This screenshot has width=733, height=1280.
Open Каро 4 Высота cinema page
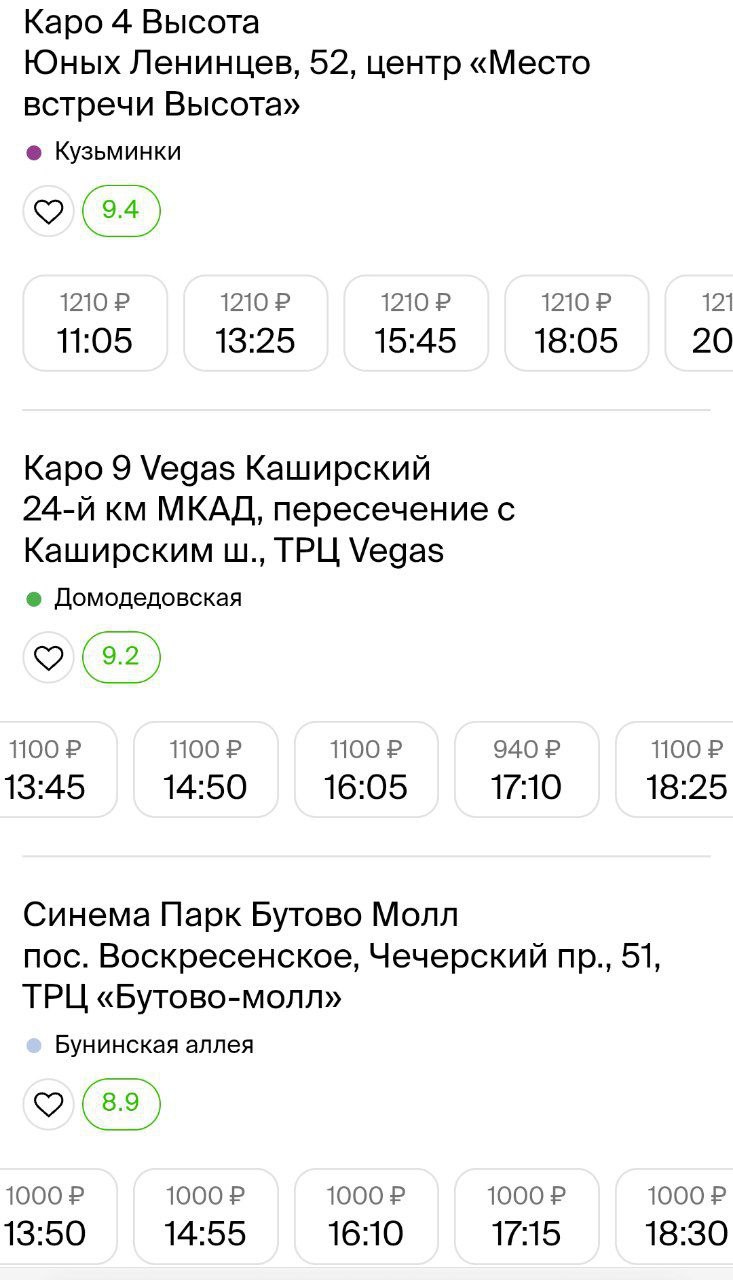coord(142,21)
